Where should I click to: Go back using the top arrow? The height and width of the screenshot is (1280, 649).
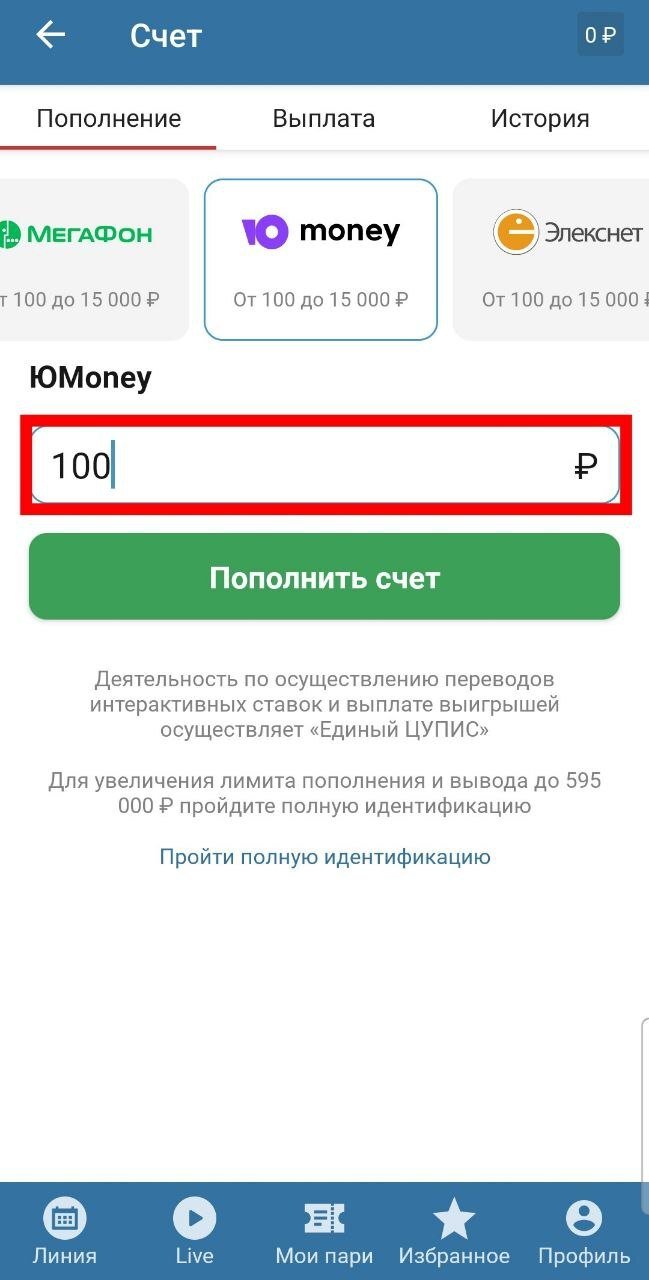coord(50,36)
